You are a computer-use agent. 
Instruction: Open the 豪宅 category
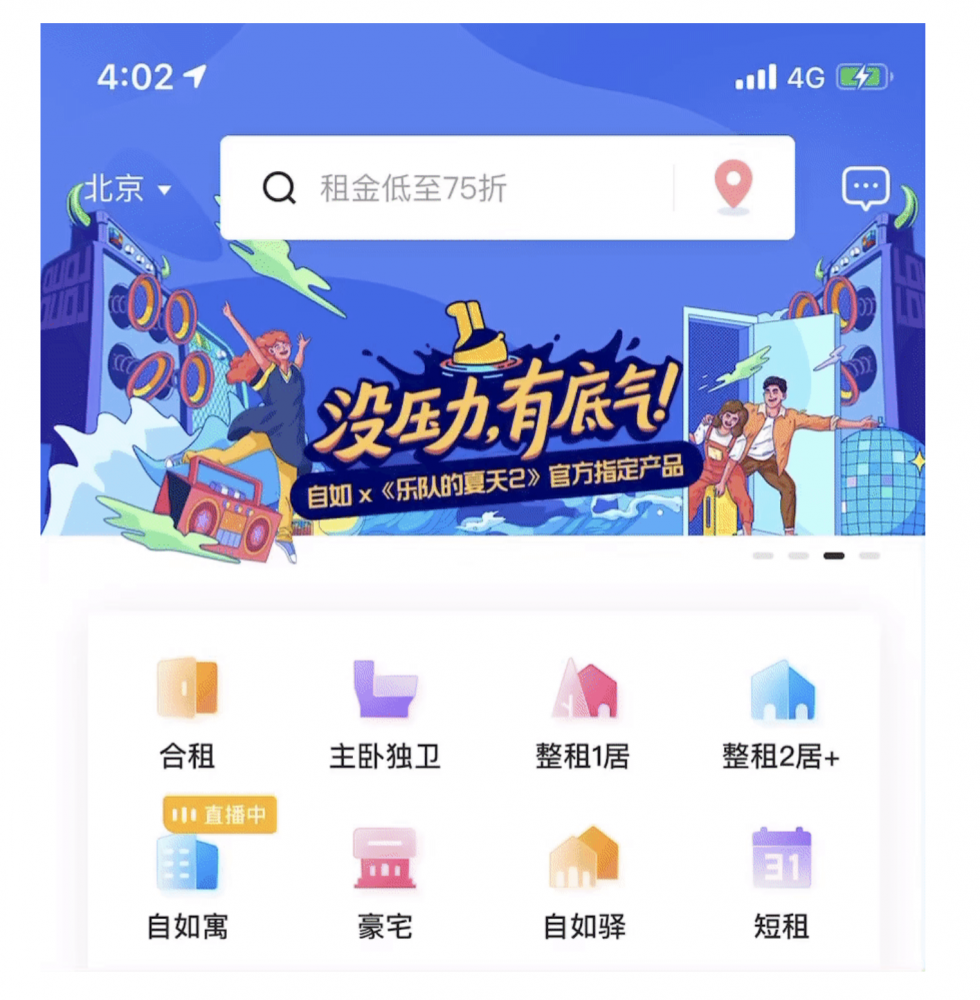point(385,882)
